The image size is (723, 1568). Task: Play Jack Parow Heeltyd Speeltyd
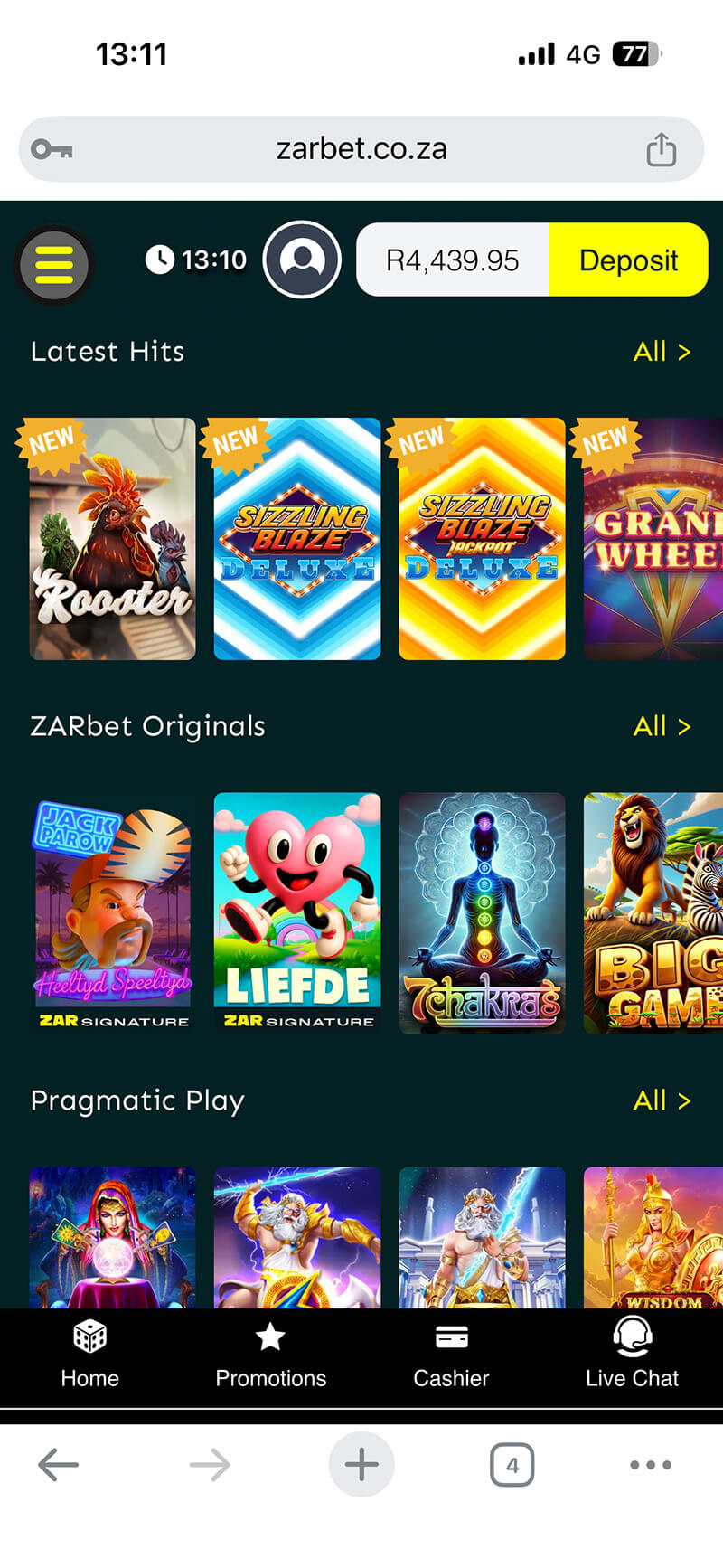(x=112, y=913)
